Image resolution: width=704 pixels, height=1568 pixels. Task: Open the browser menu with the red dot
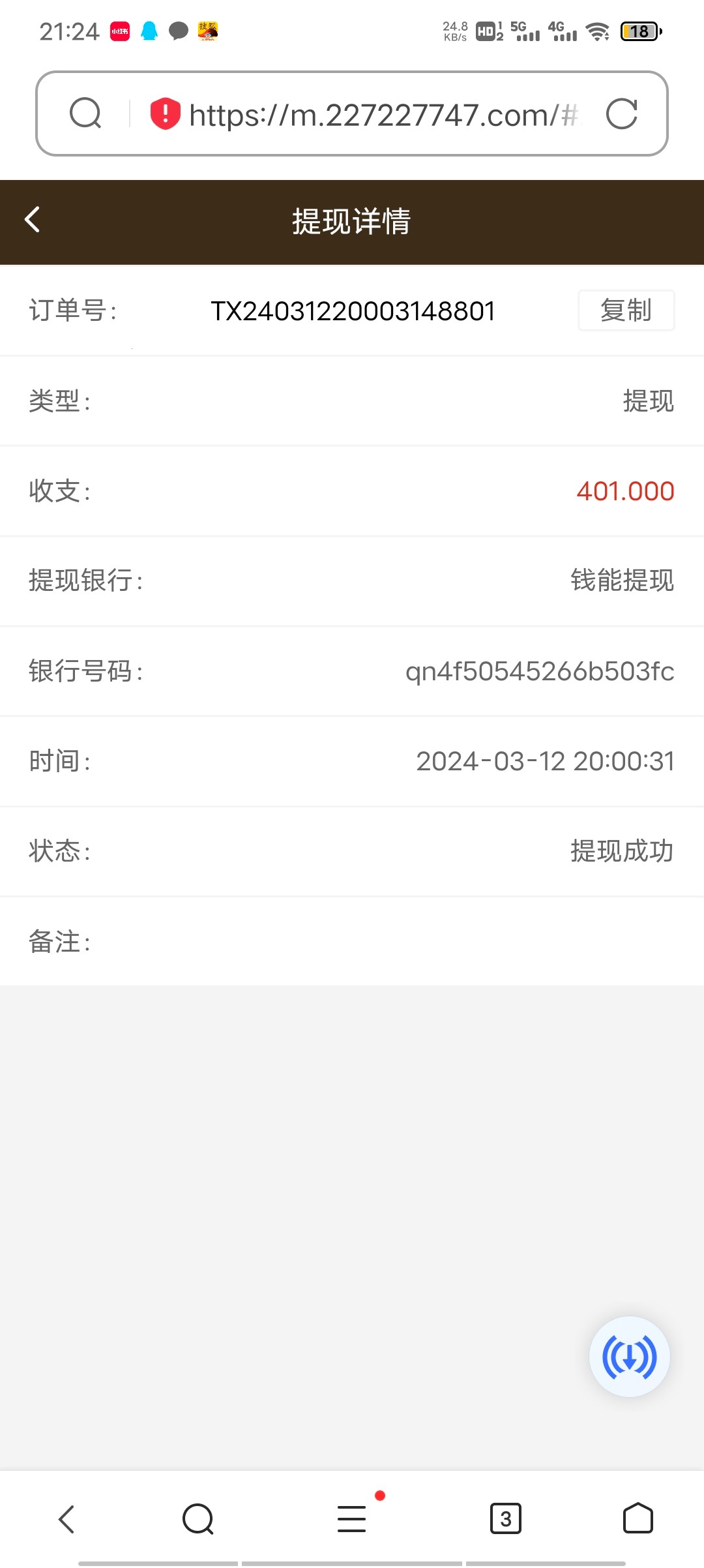click(x=352, y=1518)
